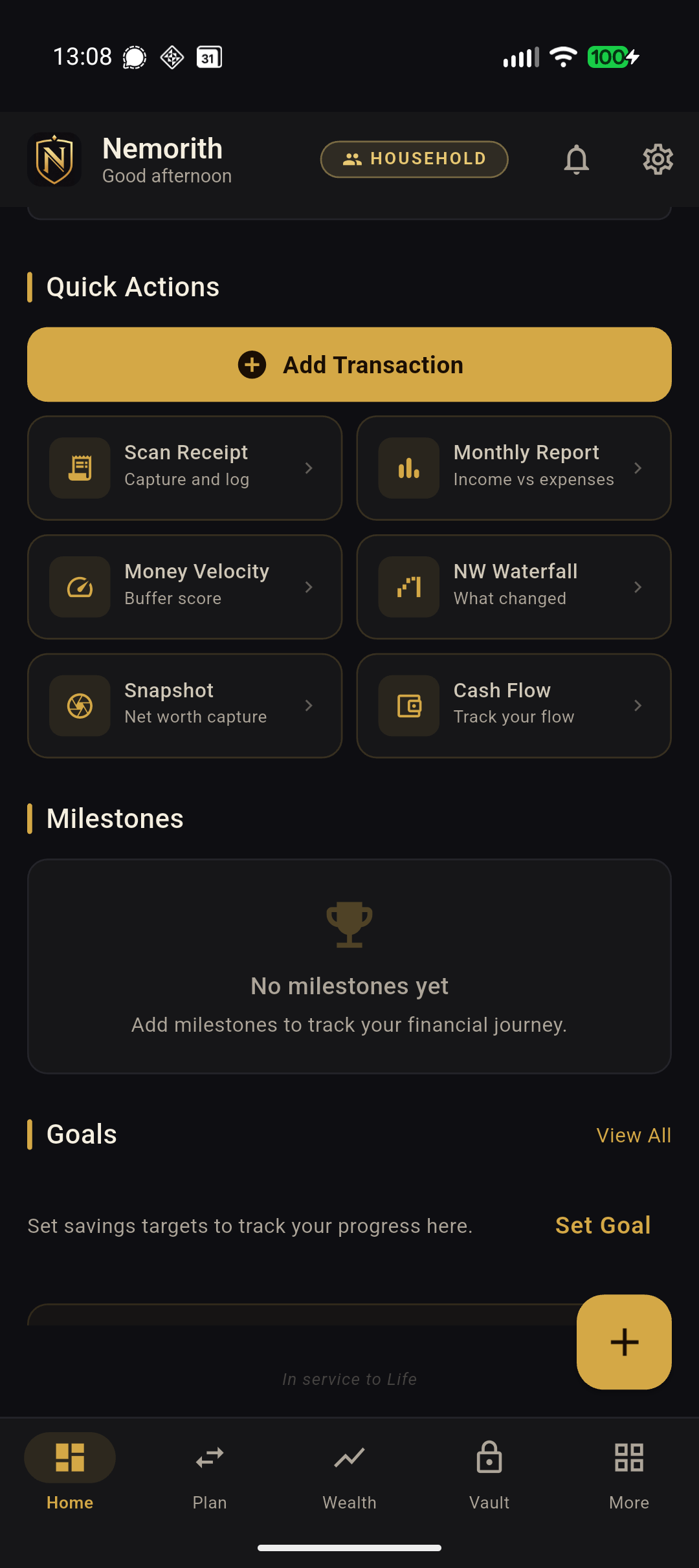Open the Monthly Report bar chart icon
The image size is (699, 1568).
coord(409,468)
